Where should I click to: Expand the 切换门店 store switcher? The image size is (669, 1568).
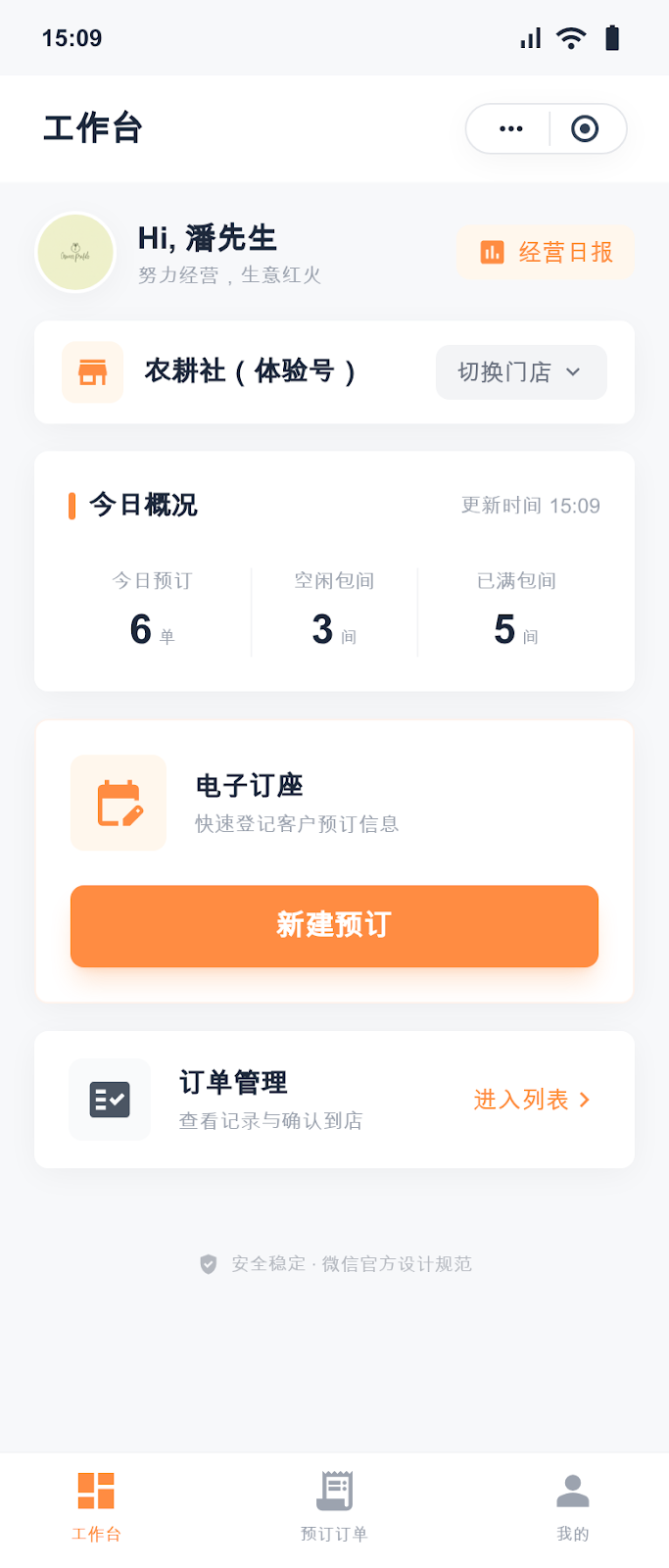click(521, 372)
